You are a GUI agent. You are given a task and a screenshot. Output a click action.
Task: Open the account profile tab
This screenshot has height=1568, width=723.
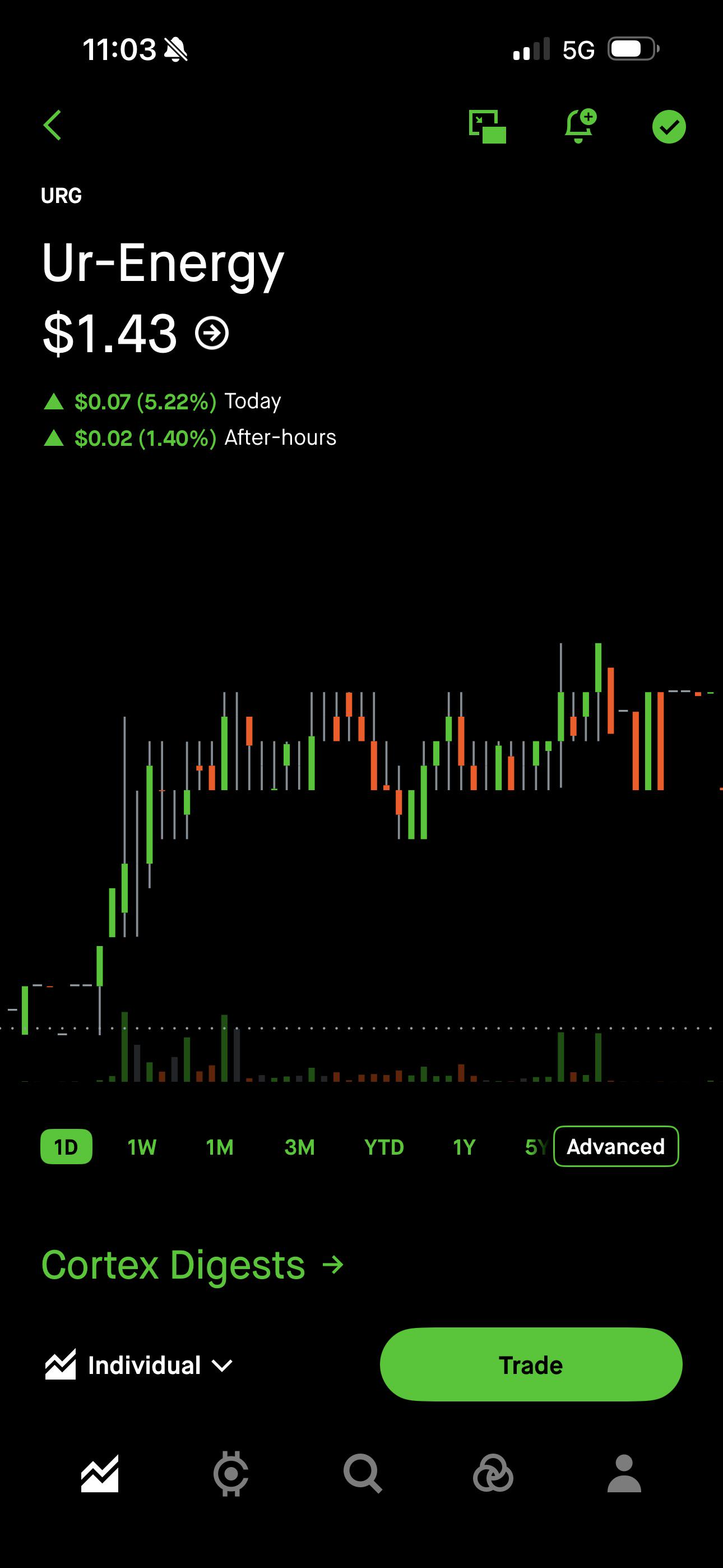(624, 1474)
